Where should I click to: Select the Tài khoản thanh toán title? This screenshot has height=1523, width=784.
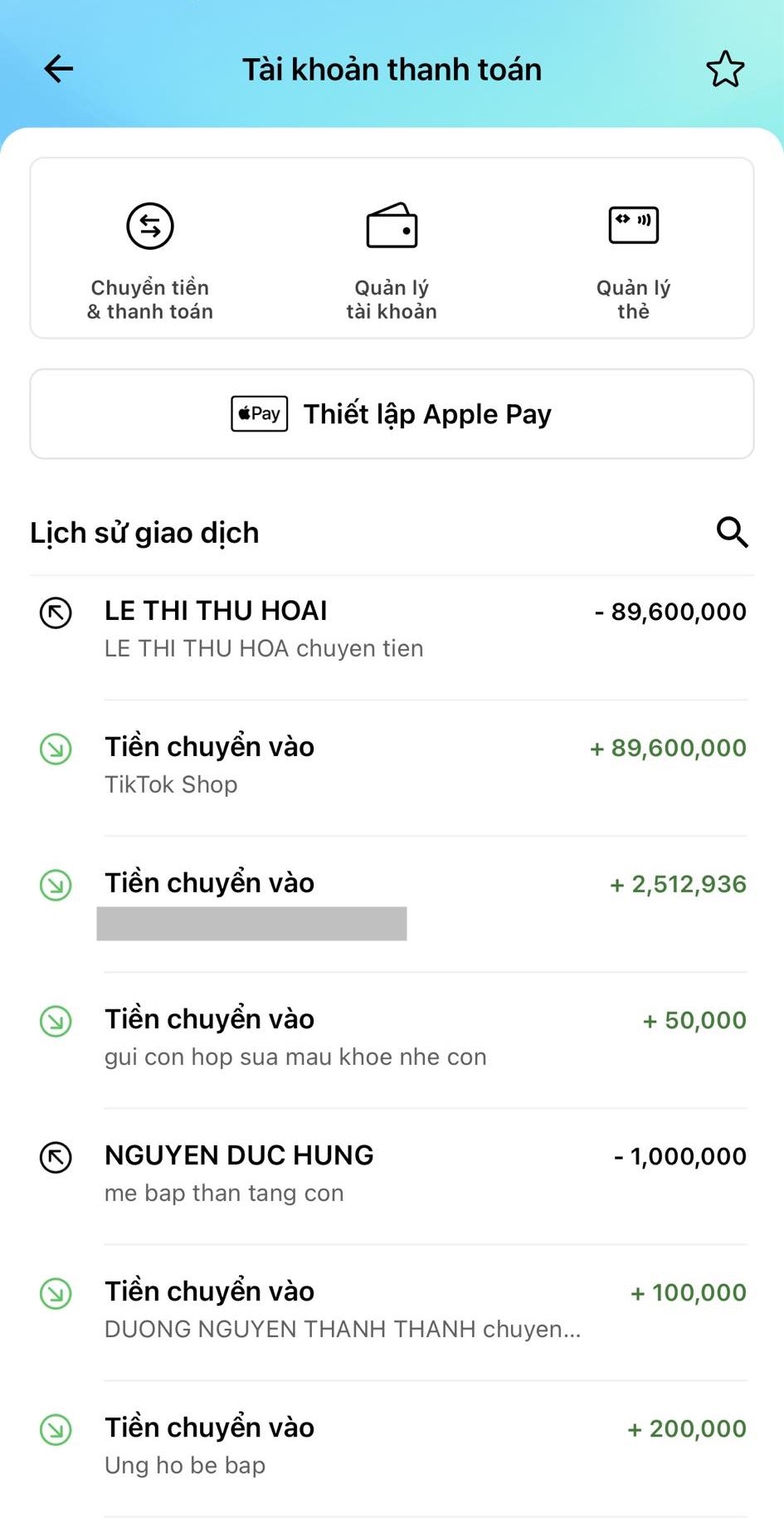tap(392, 70)
